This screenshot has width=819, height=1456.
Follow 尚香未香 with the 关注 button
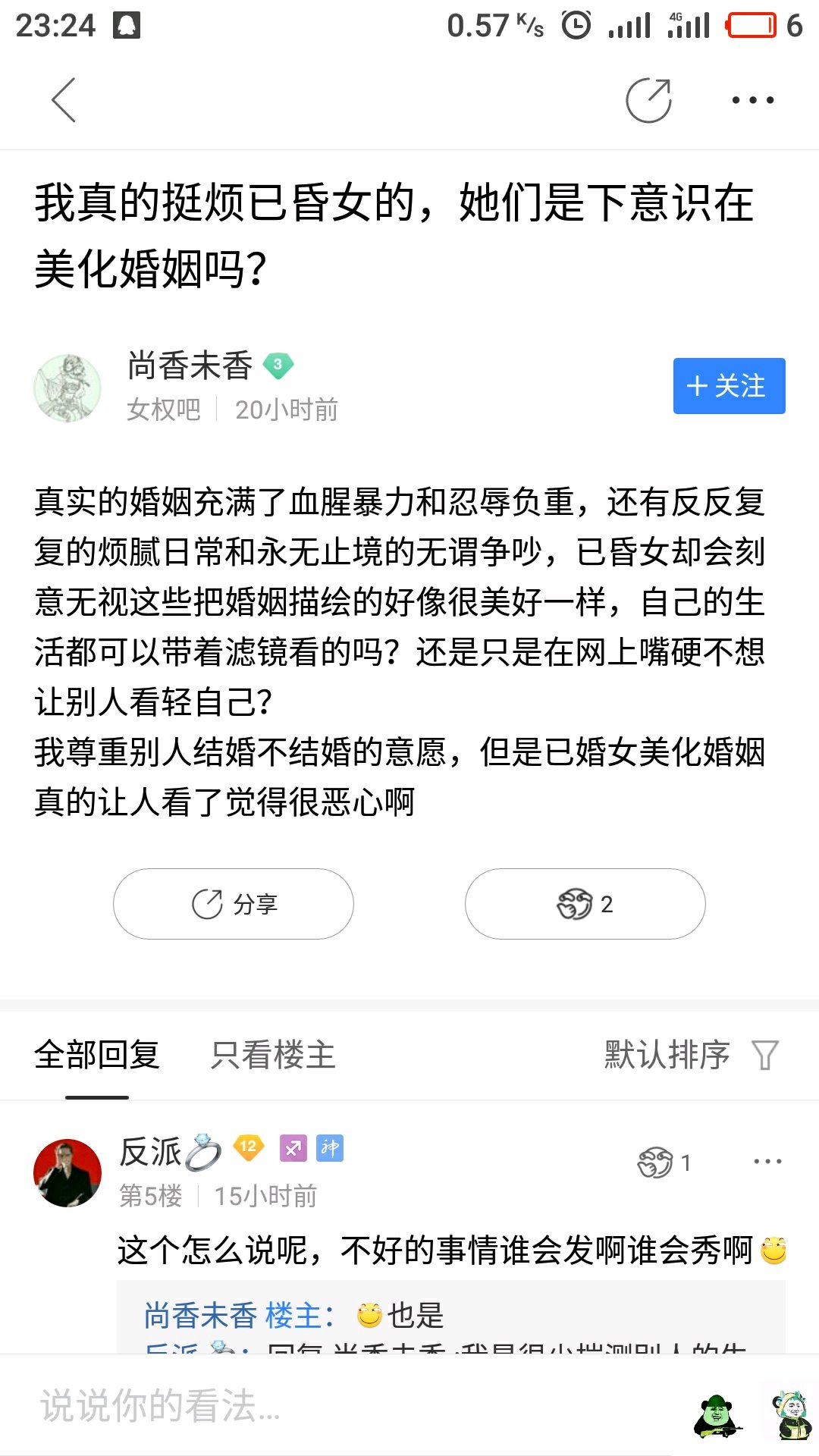coord(729,386)
